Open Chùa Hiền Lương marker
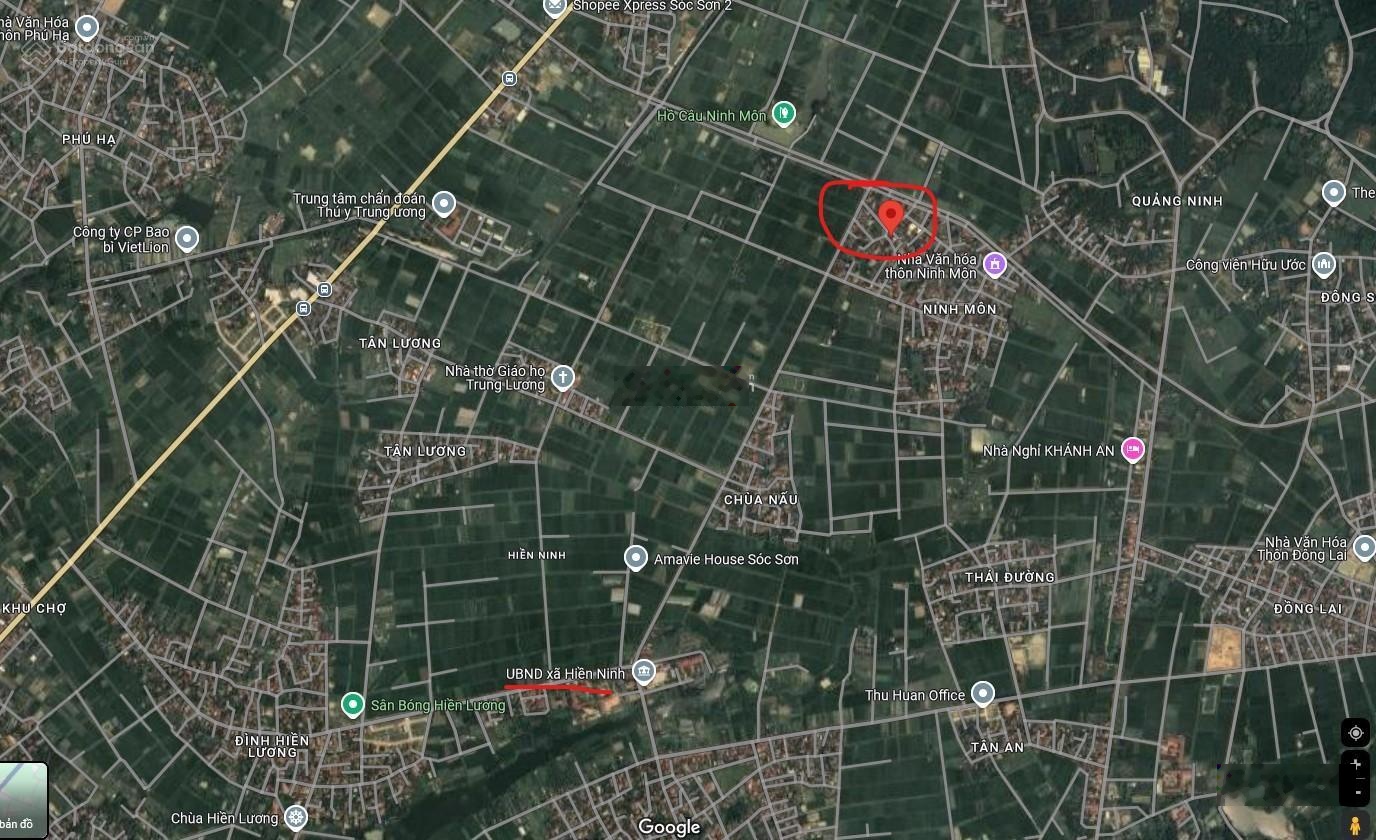Screen dimensions: 1376x840 295,817
